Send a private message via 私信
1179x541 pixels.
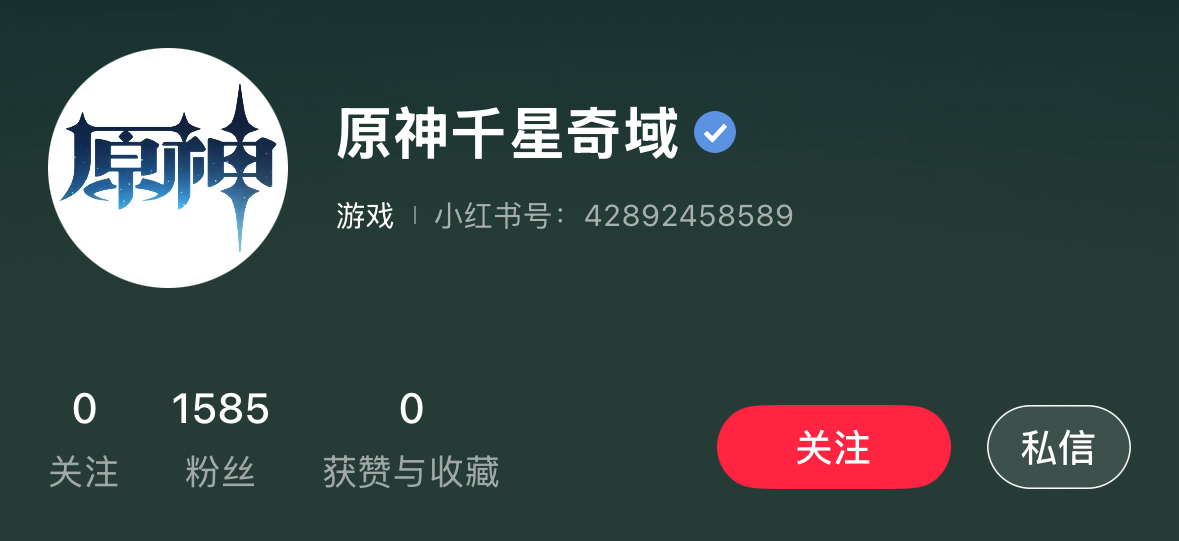pos(1058,447)
